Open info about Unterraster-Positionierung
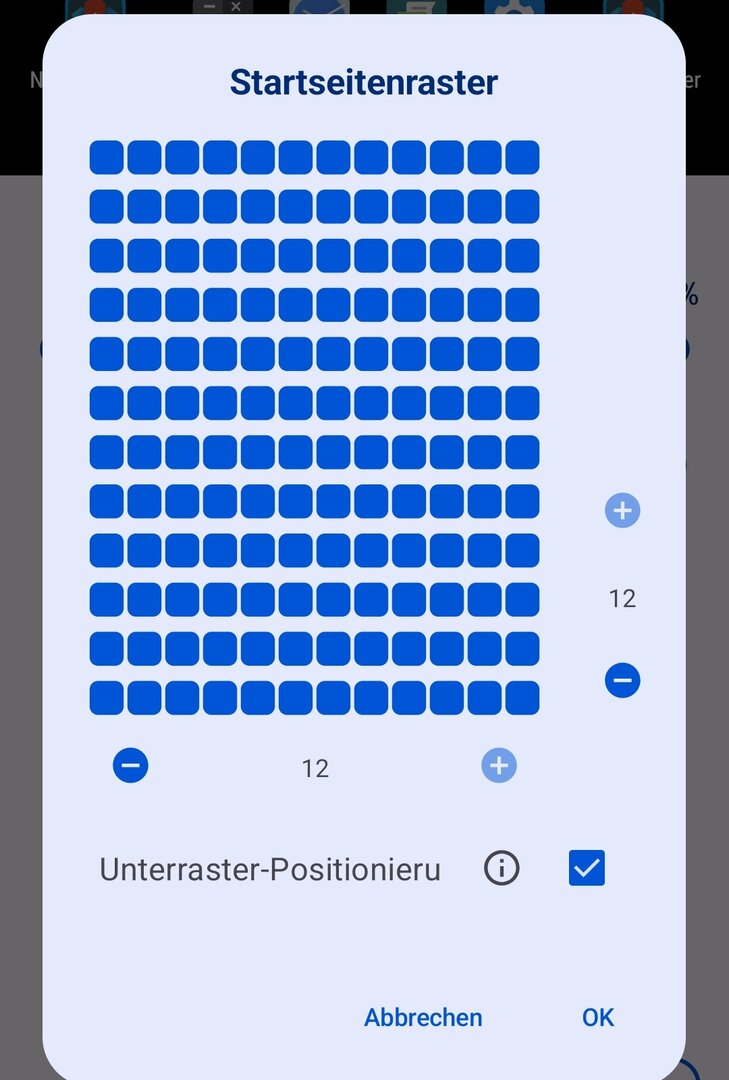This screenshot has width=729, height=1080. pyautogui.click(x=502, y=868)
